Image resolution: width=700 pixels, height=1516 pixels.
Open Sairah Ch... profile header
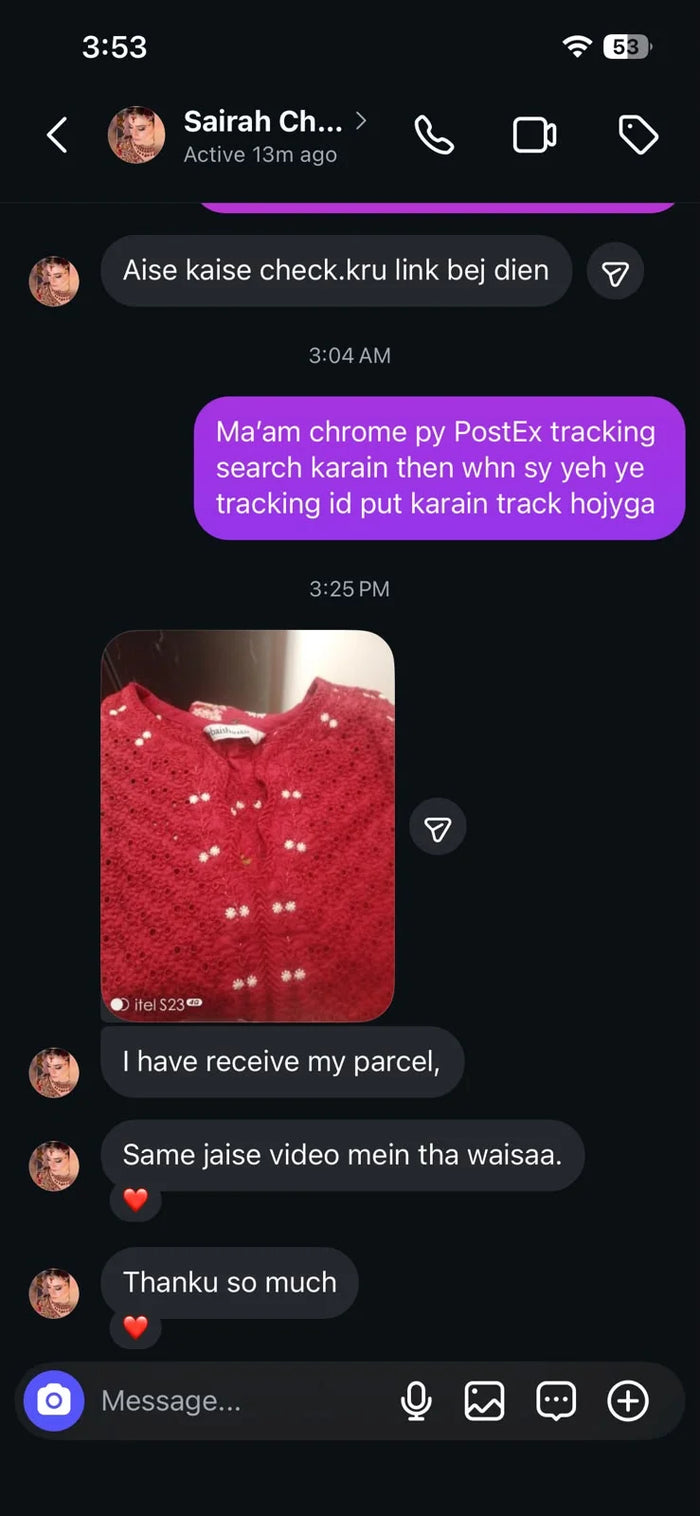click(x=238, y=135)
